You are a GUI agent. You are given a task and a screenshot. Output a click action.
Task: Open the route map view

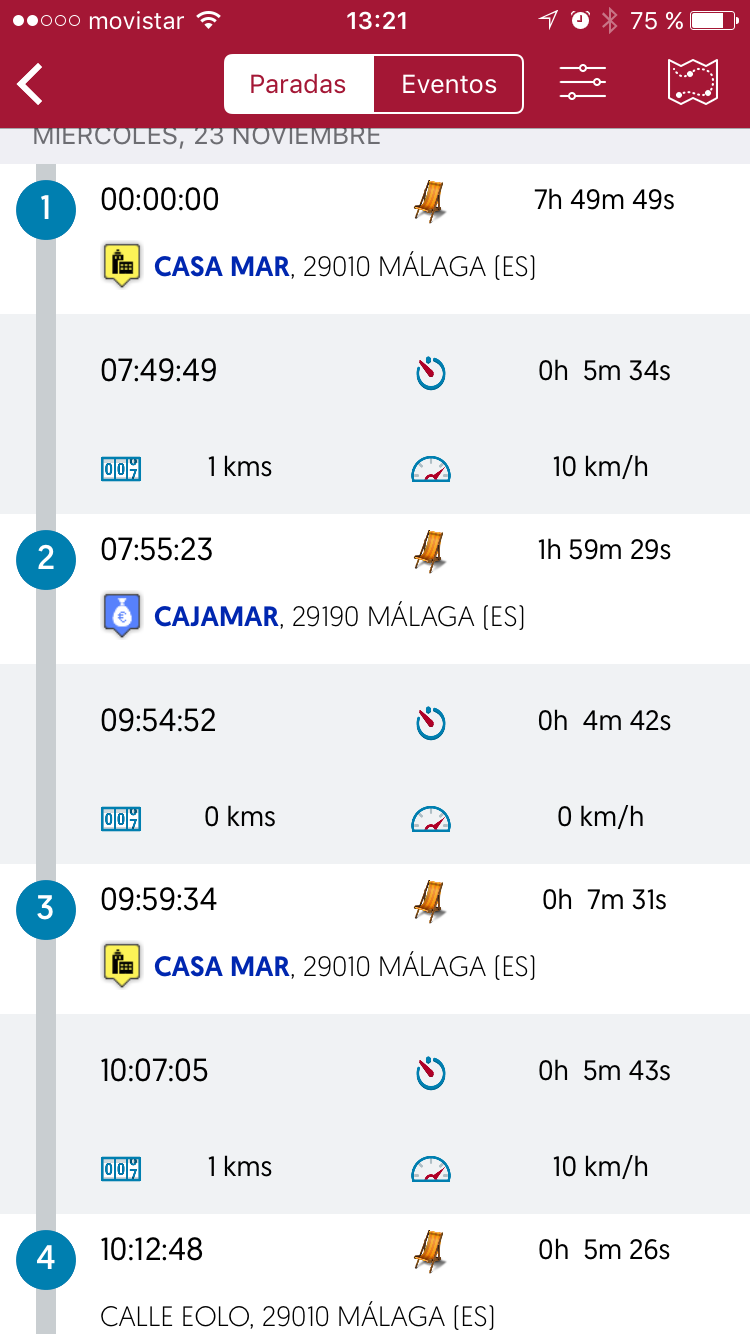[x=692, y=82]
